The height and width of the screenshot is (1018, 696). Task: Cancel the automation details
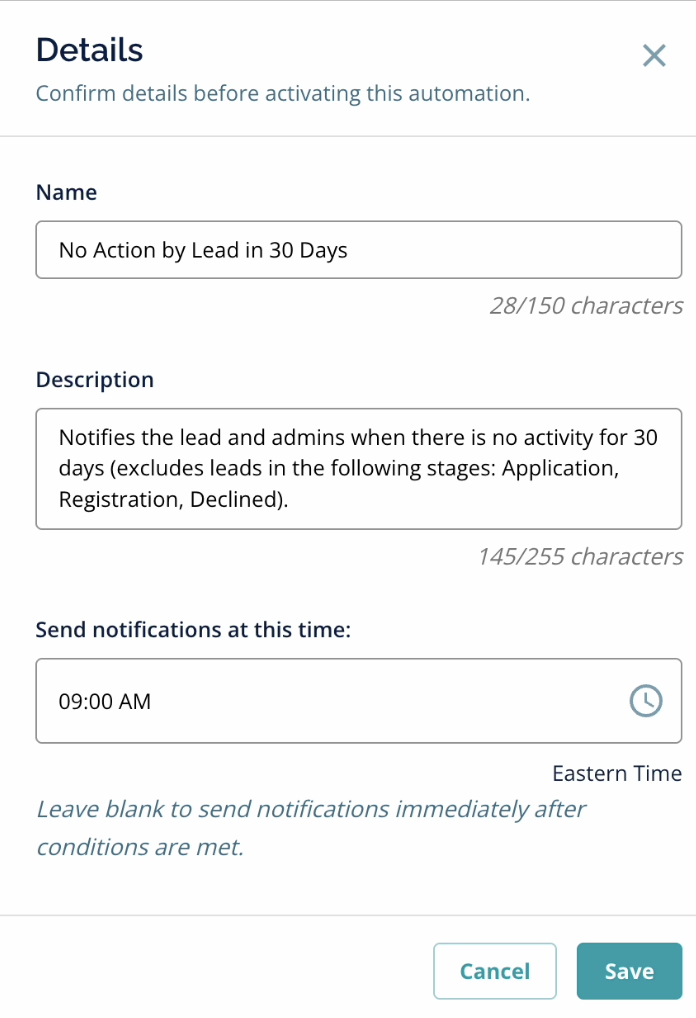coord(495,971)
